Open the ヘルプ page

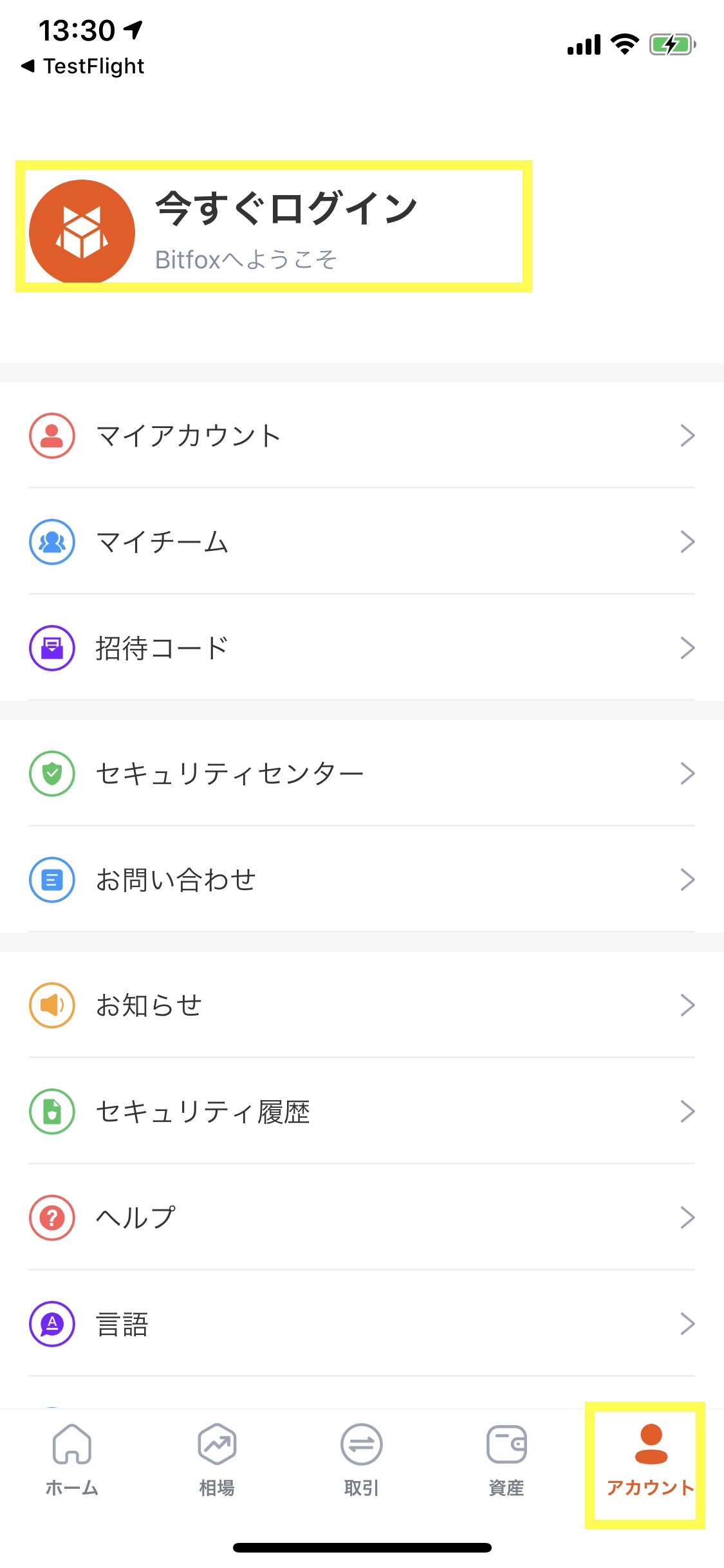(x=362, y=1217)
